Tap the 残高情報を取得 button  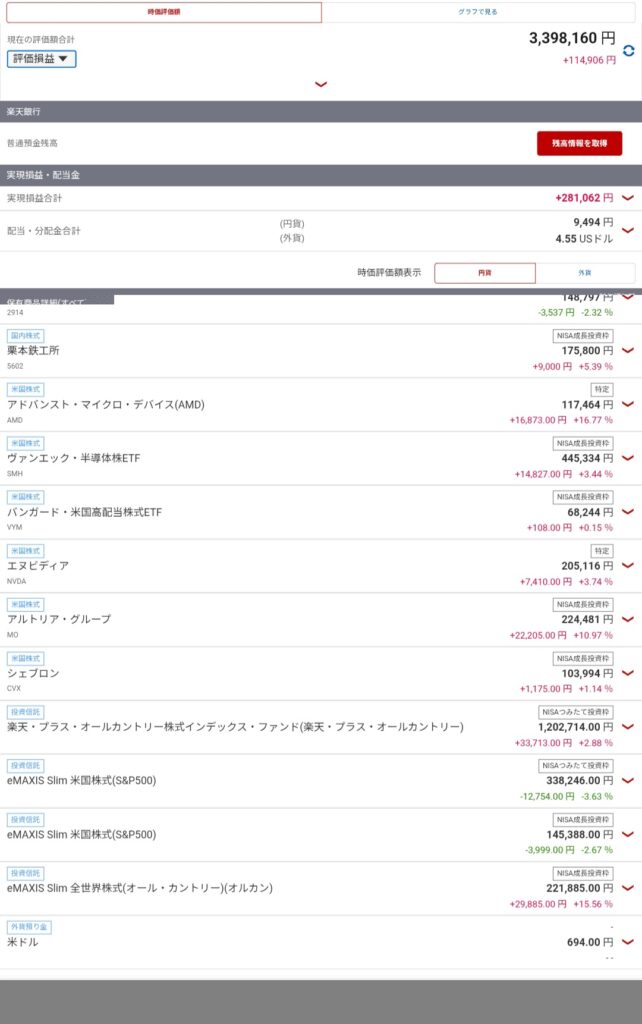click(579, 144)
